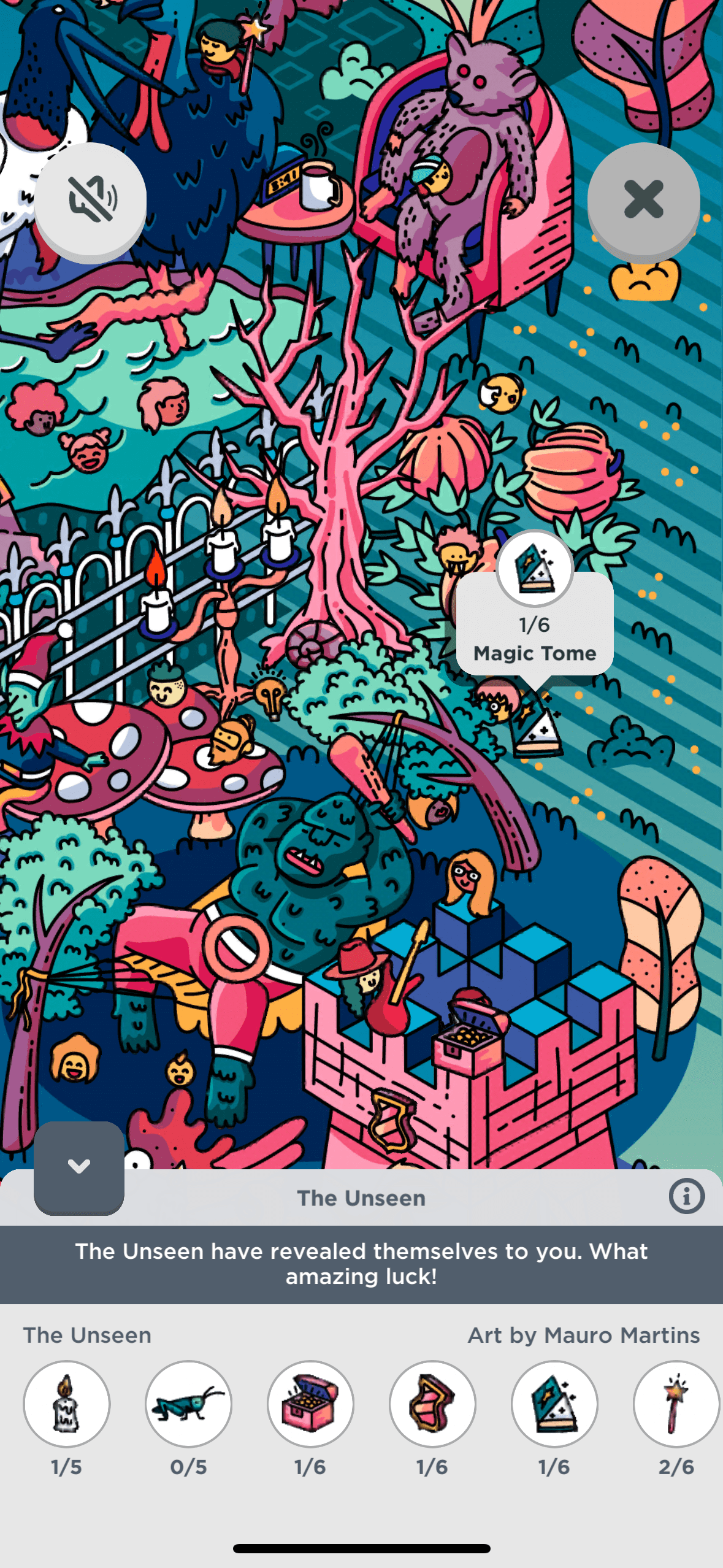Open the info icon for The Unseen

[686, 1196]
